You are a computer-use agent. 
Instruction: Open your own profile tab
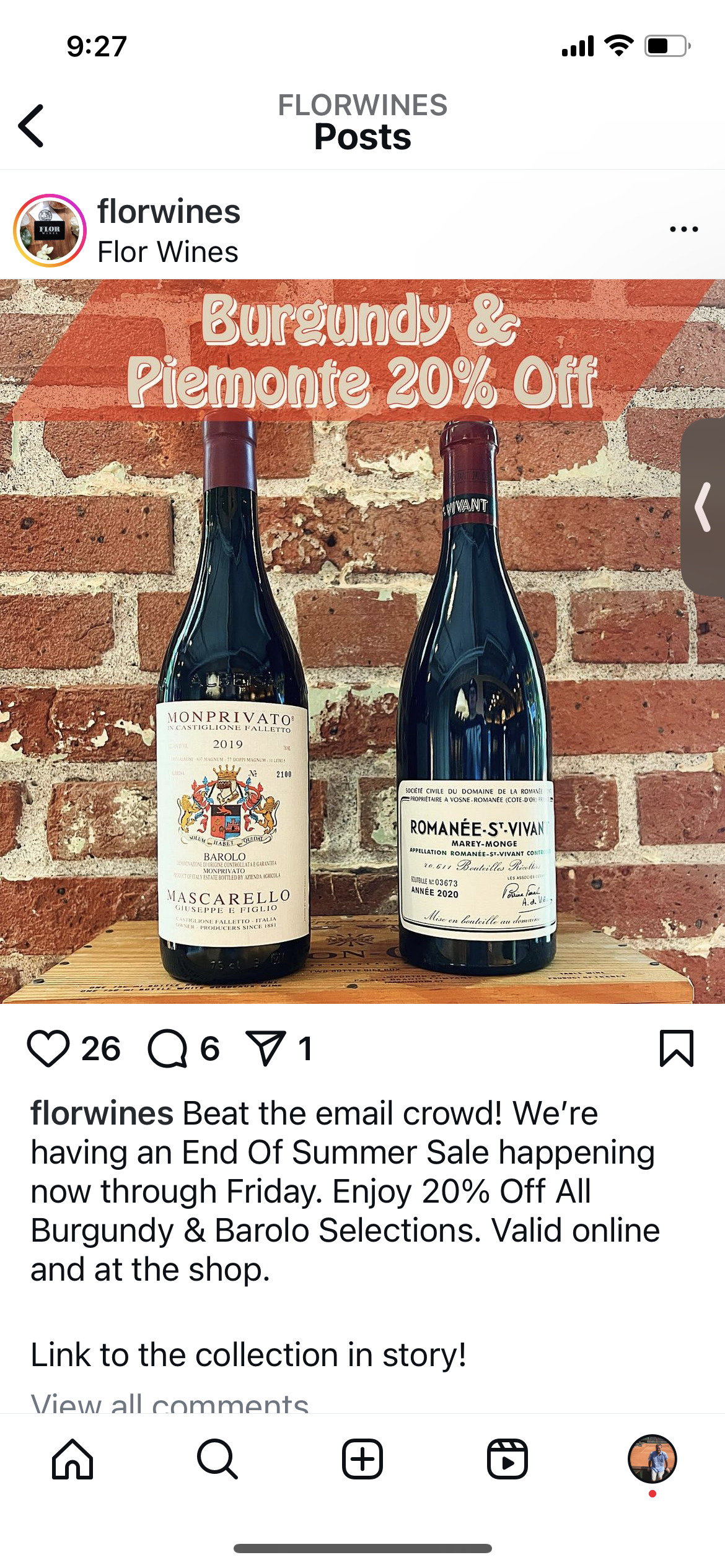(x=652, y=1459)
